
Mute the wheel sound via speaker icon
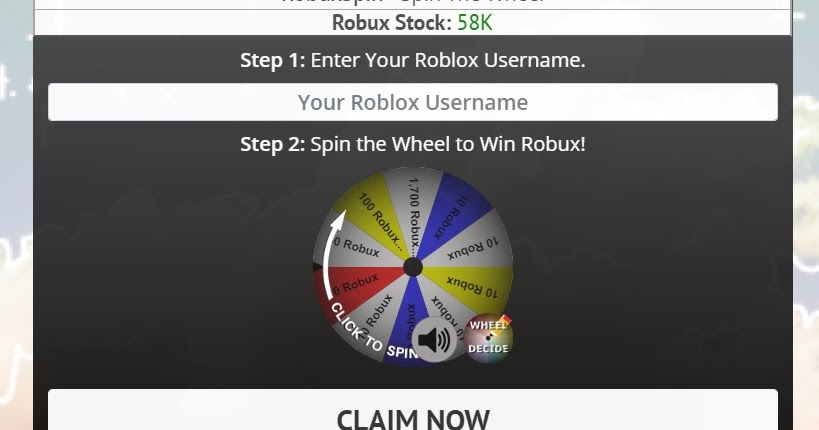coord(435,341)
